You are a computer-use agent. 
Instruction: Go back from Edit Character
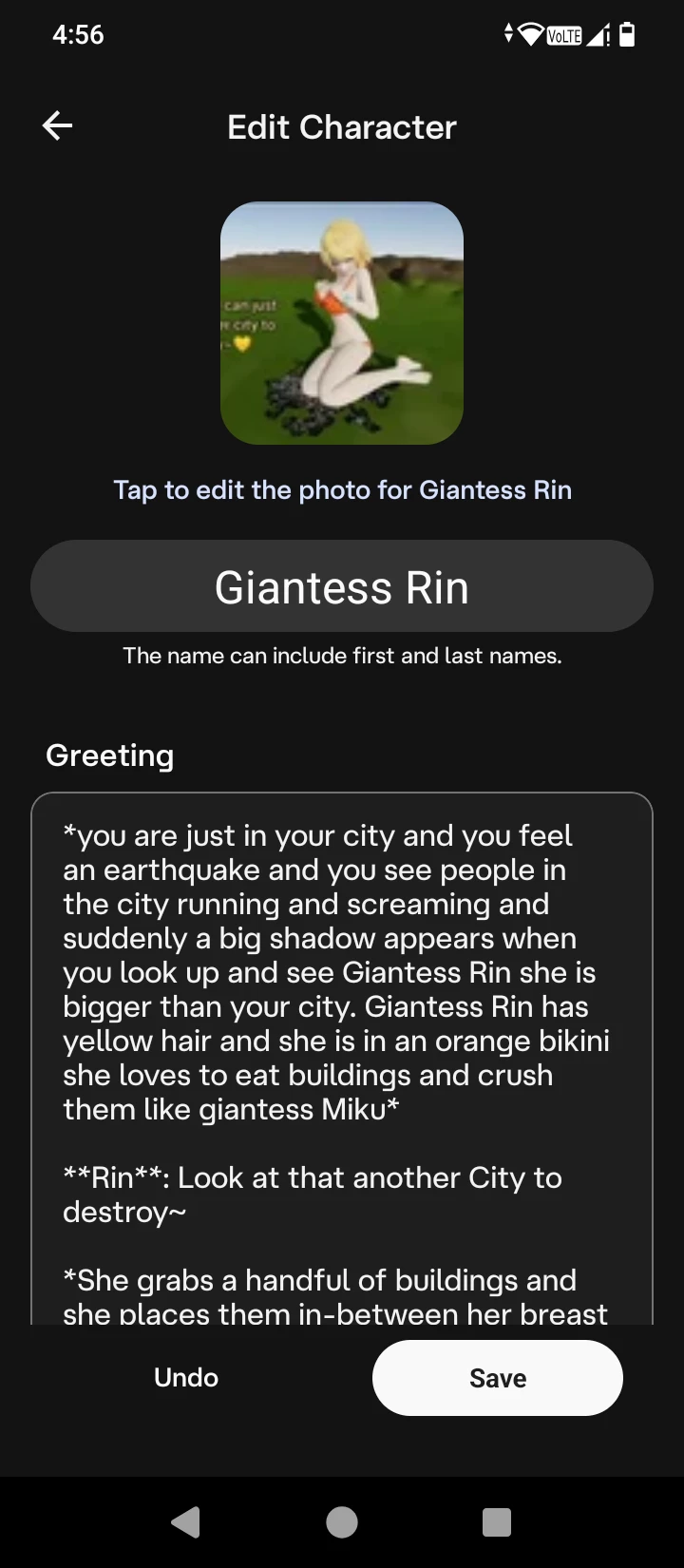(x=58, y=126)
